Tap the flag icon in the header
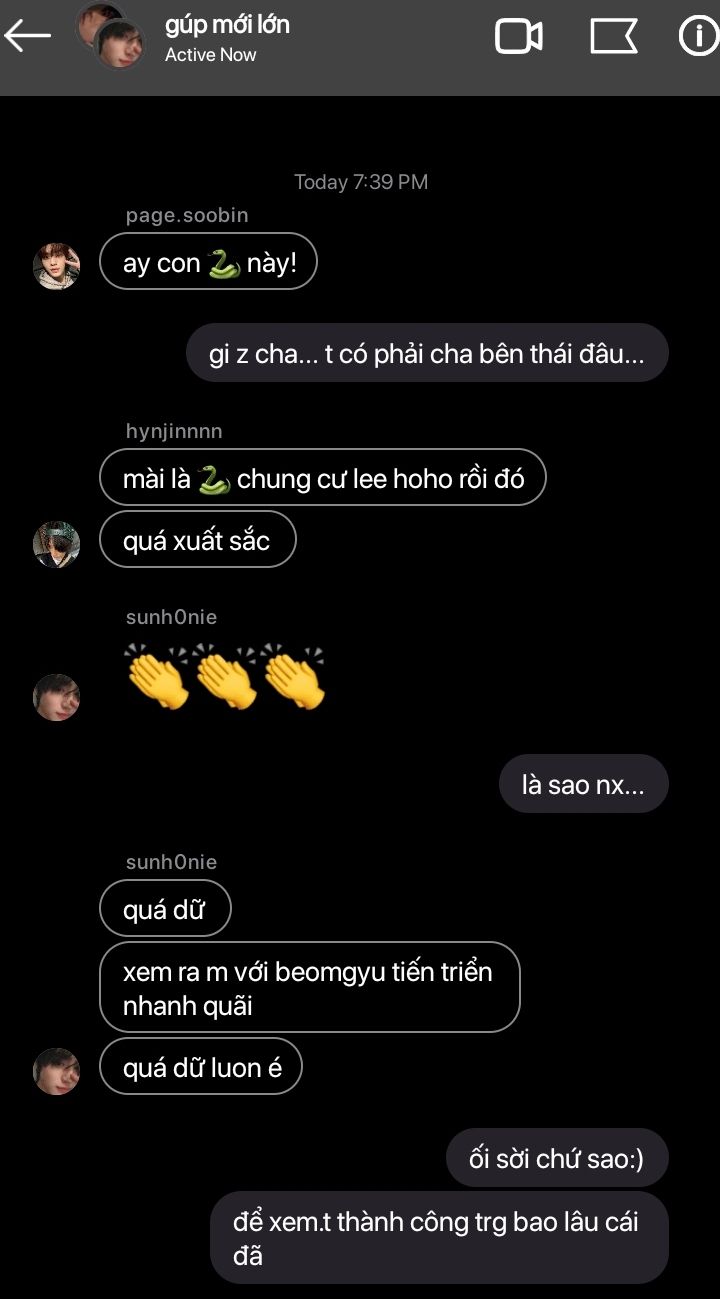This screenshot has height=1299, width=720. coord(613,37)
